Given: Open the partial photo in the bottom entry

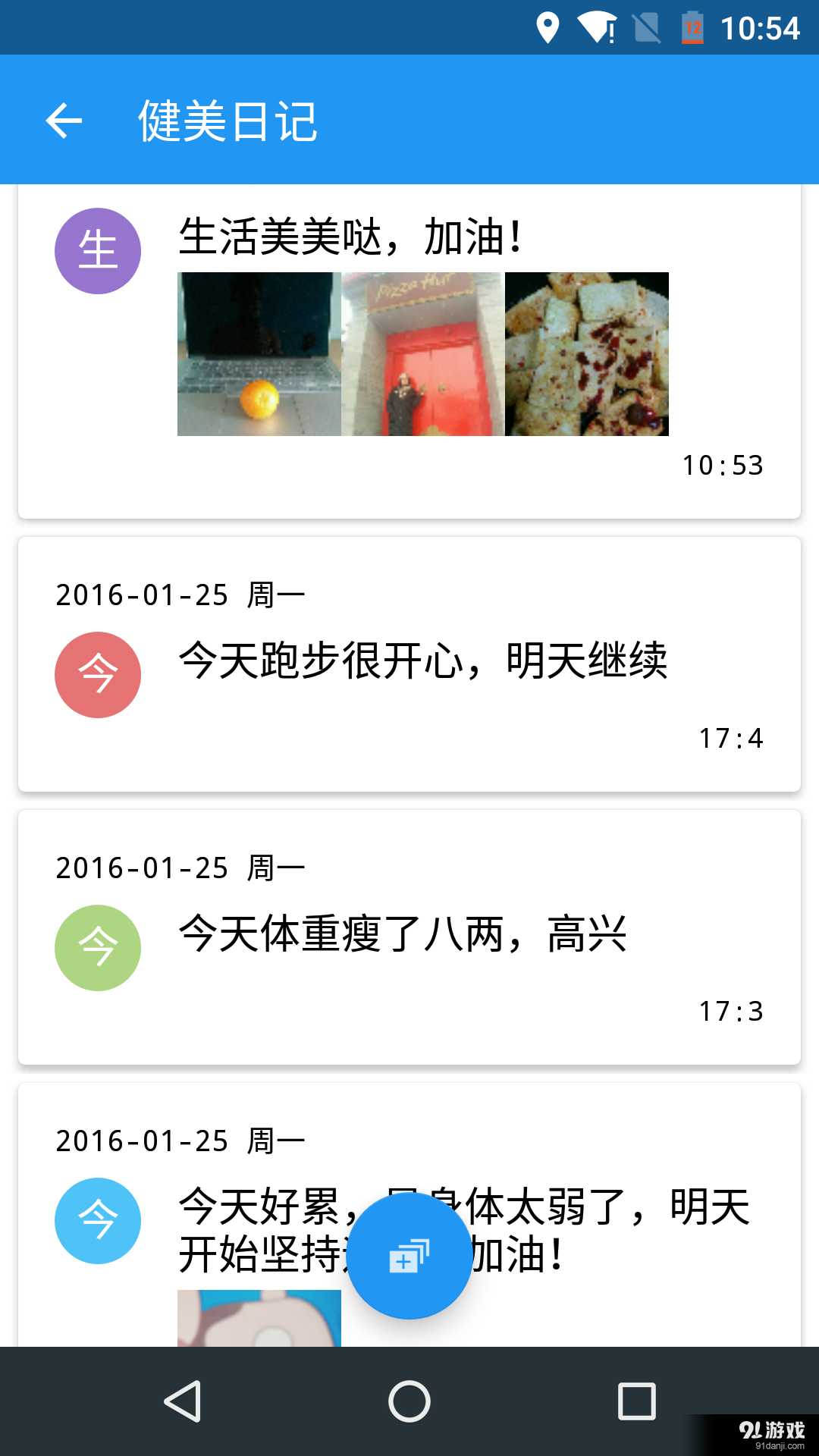Looking at the screenshot, I should (x=258, y=1319).
